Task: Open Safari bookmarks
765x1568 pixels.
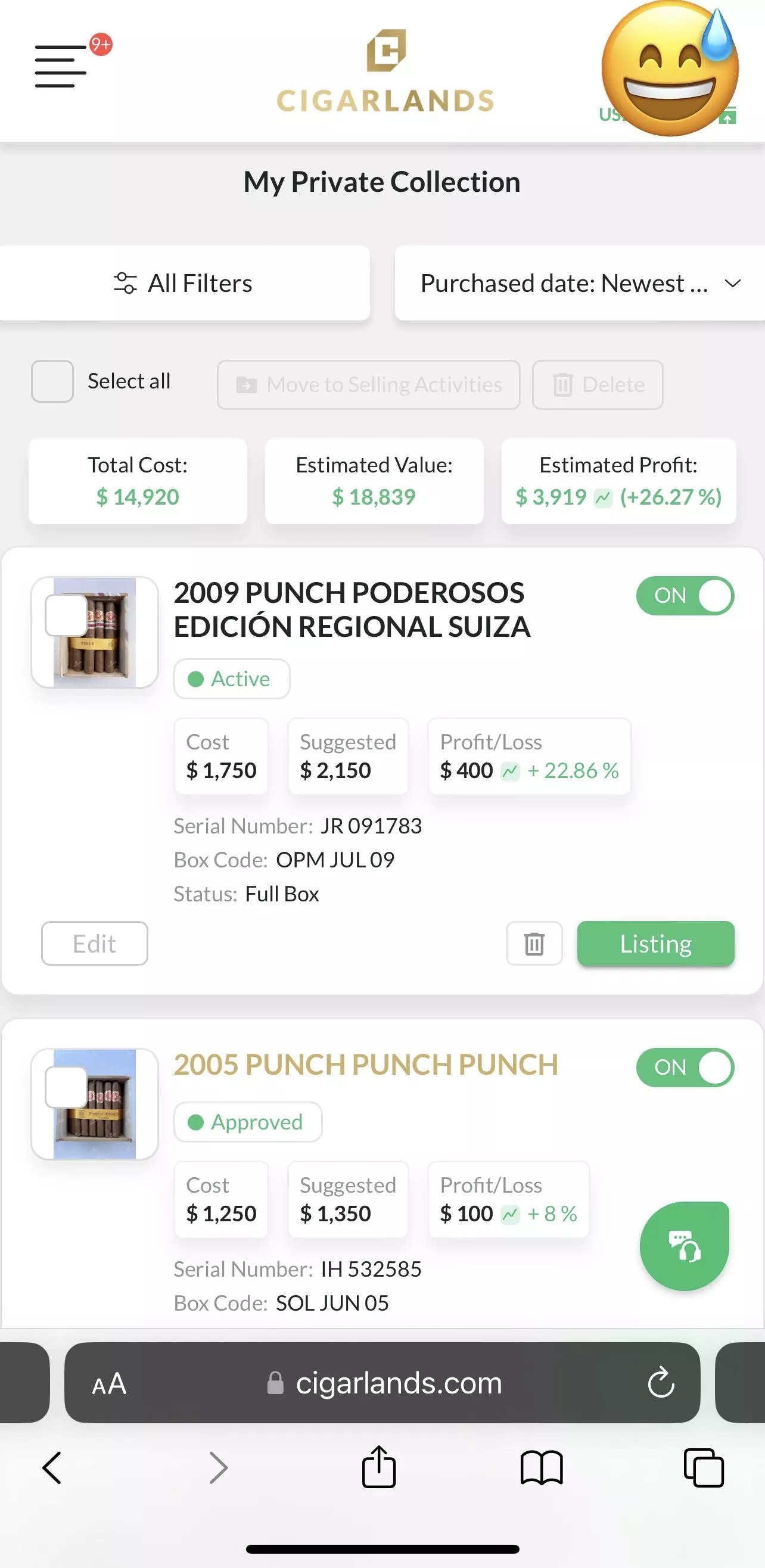Action: point(541,1468)
